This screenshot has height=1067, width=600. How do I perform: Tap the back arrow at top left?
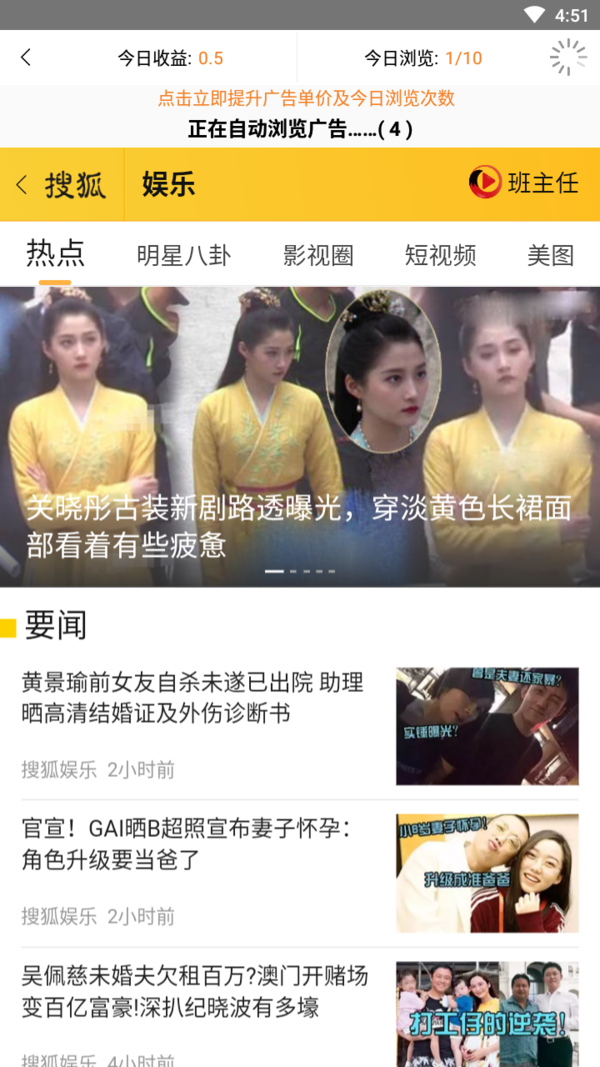point(26,58)
